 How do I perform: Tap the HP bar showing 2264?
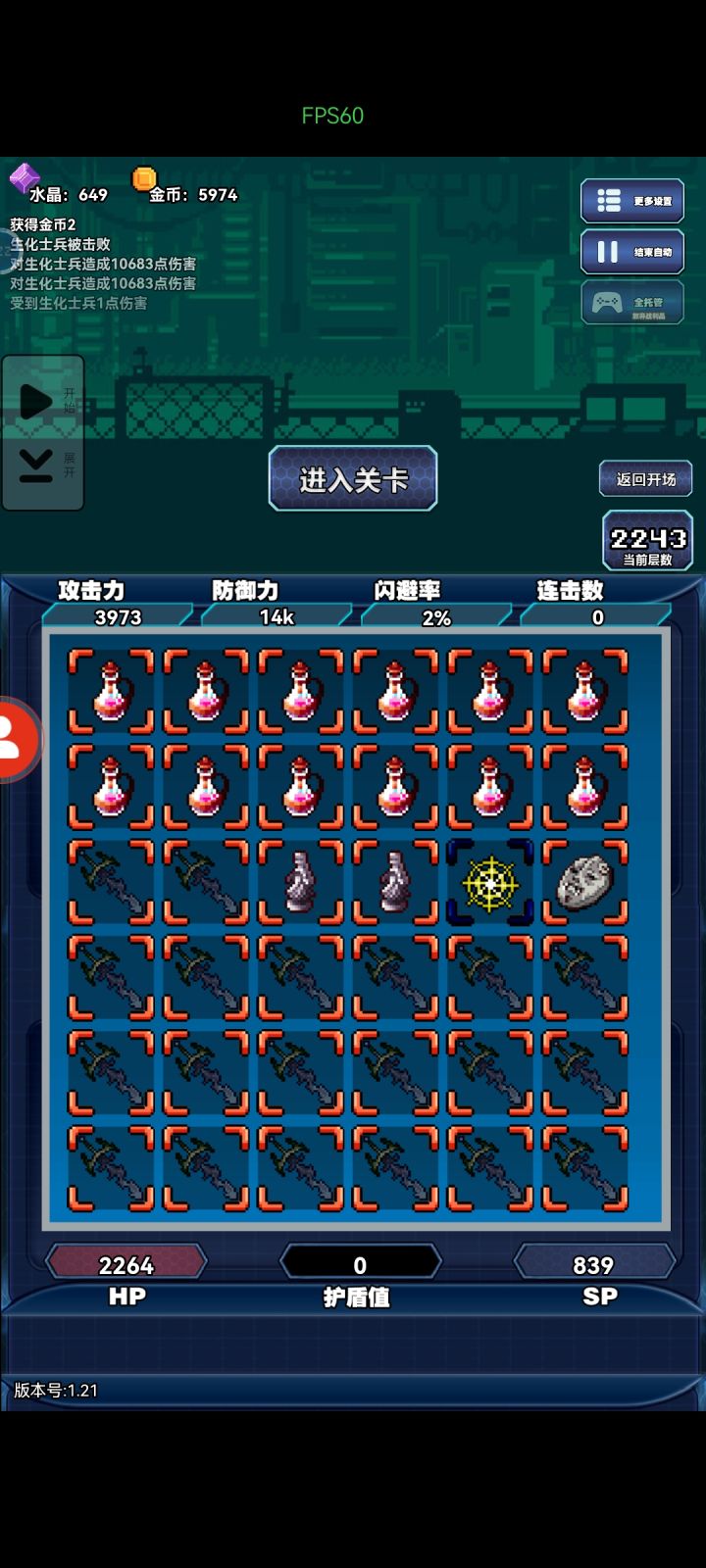coord(126,1264)
